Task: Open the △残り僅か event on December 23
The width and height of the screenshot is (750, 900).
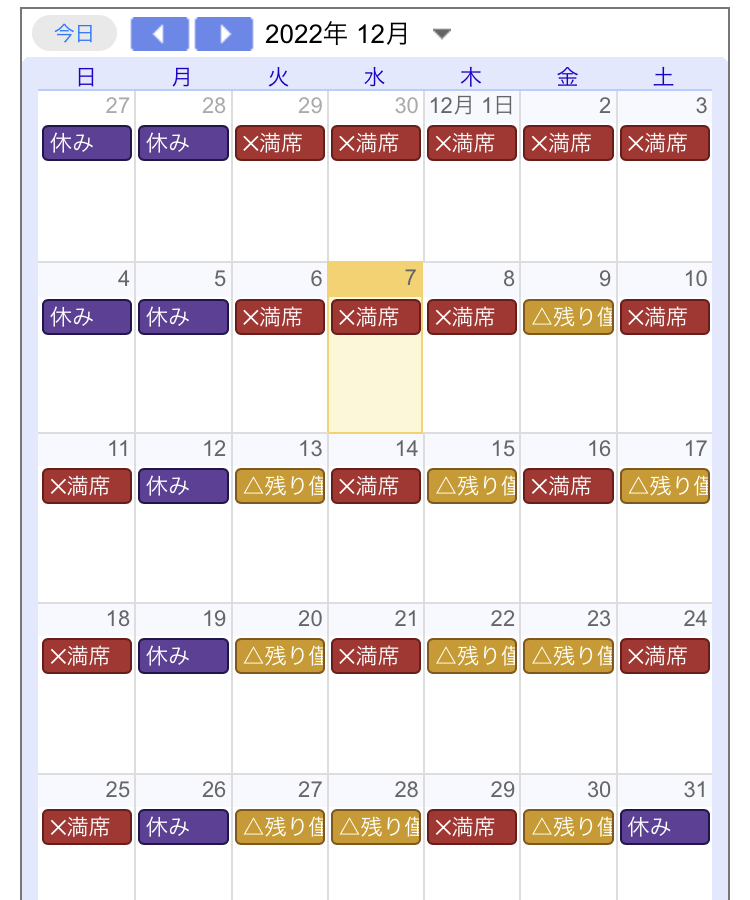Action: [568, 656]
